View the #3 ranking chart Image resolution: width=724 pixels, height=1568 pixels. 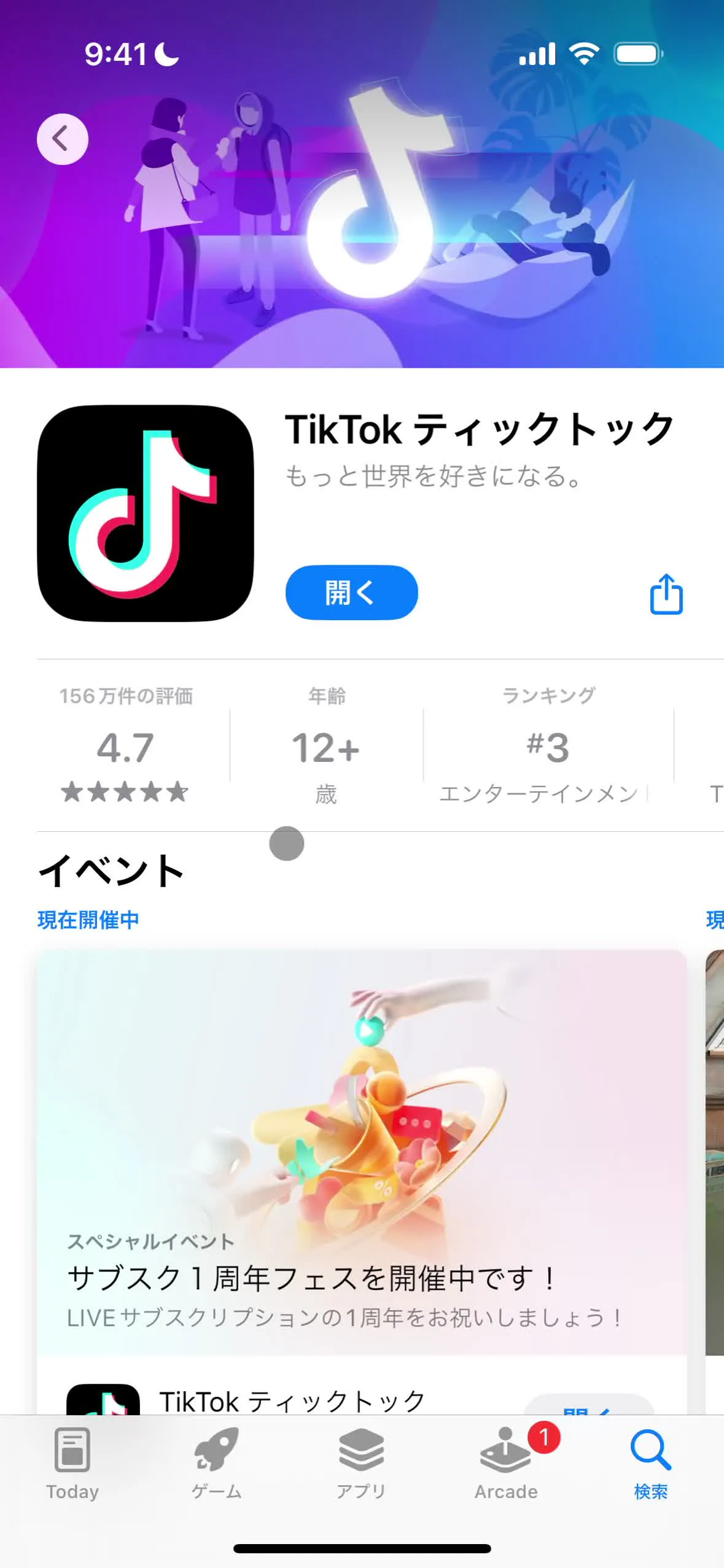(x=548, y=745)
